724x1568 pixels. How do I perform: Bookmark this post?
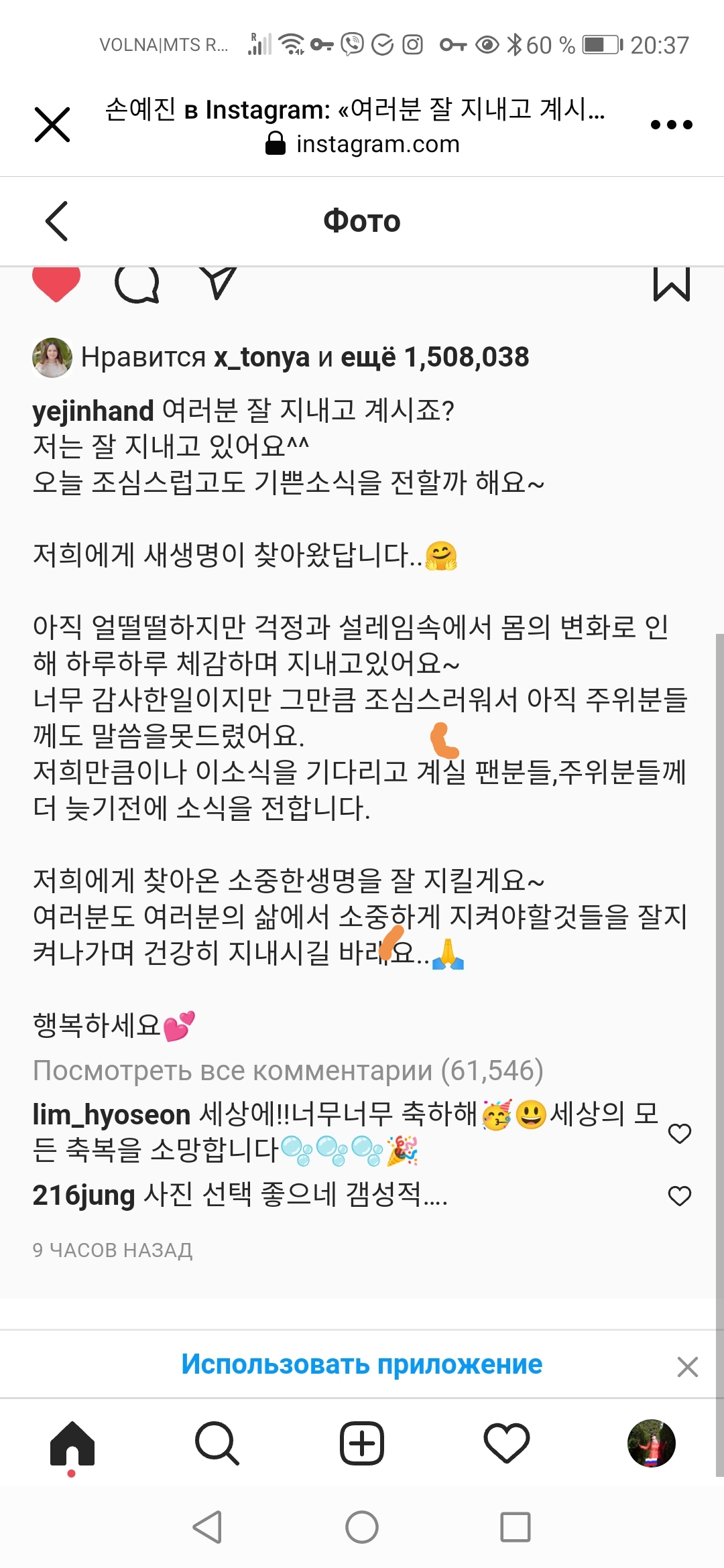pyautogui.click(x=672, y=284)
